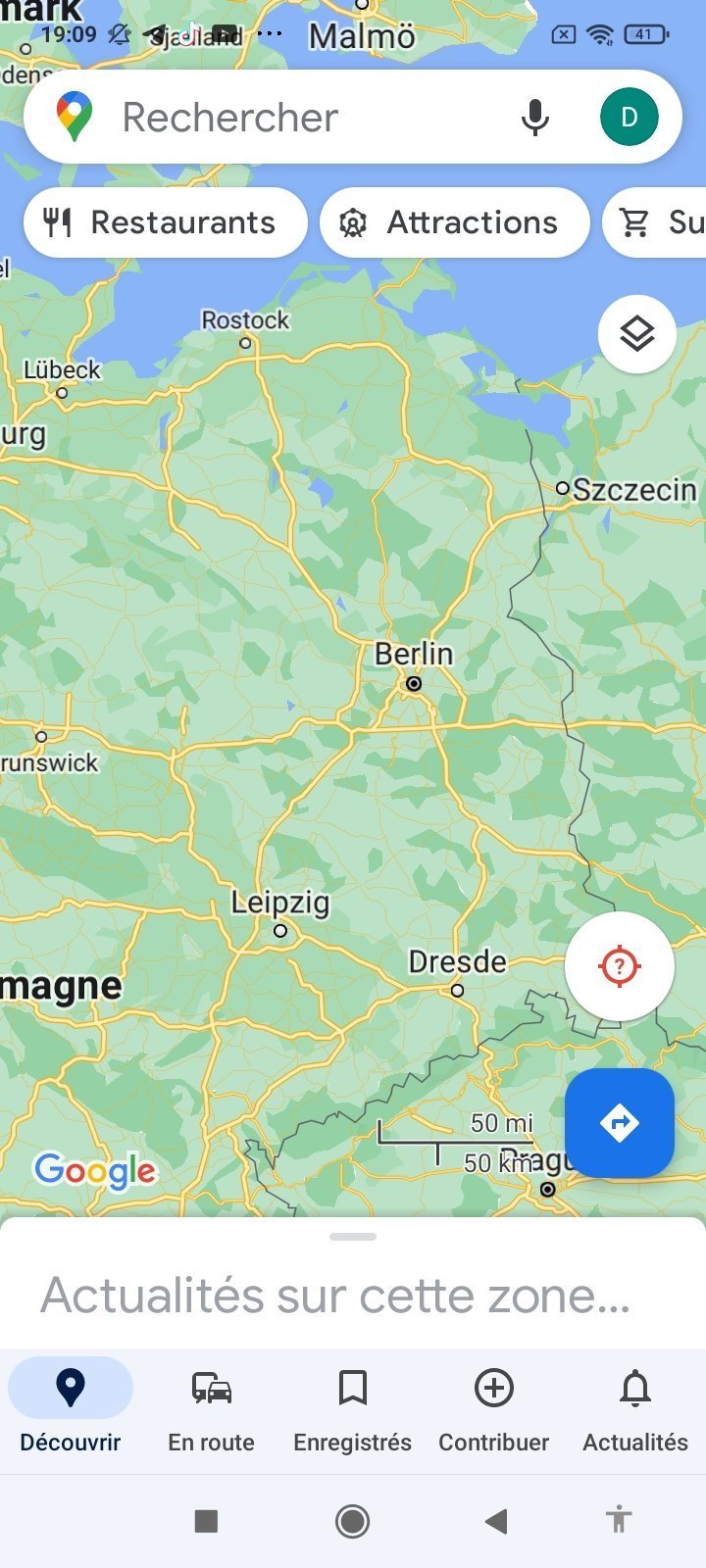Switch to the Enregistrés tab

pyautogui.click(x=353, y=1411)
